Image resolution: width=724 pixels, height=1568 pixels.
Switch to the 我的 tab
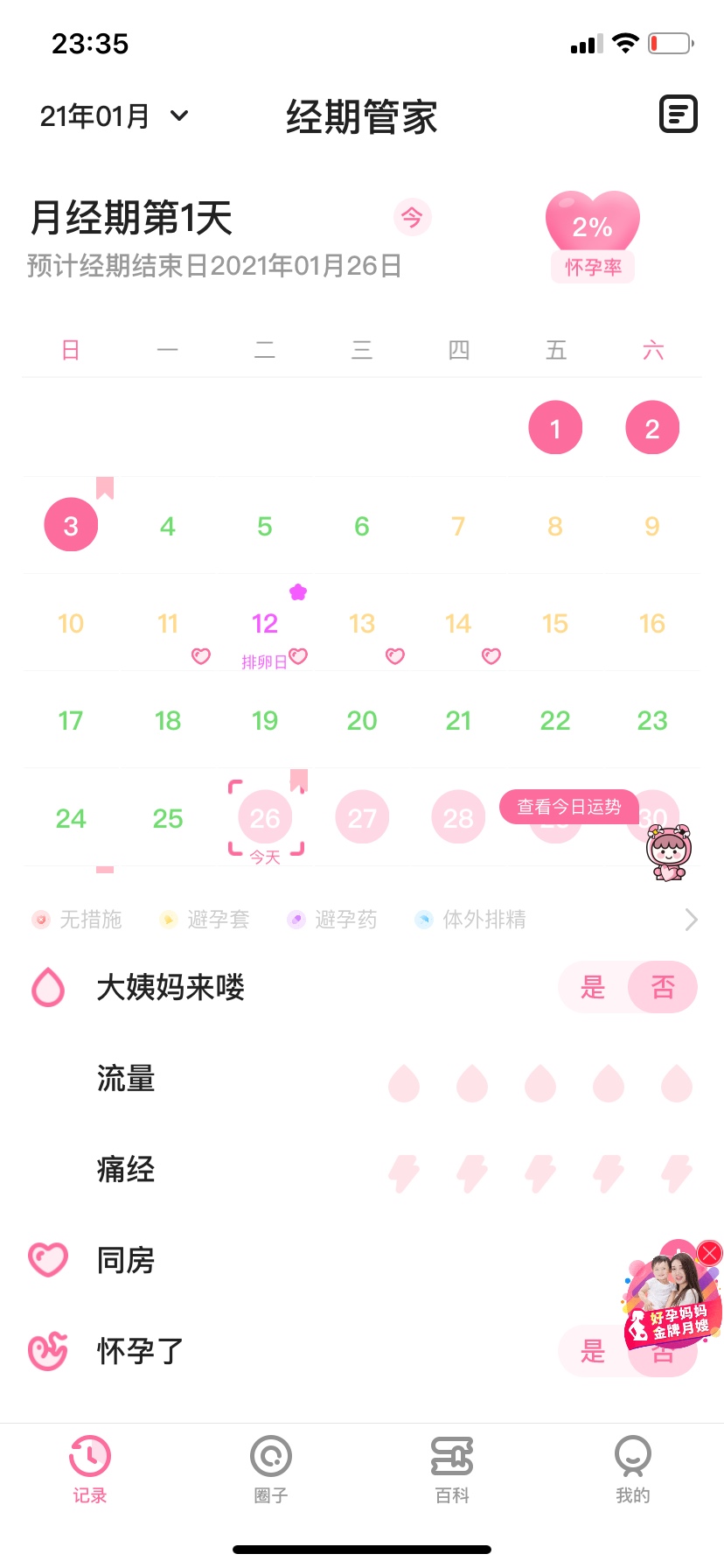click(x=632, y=1470)
